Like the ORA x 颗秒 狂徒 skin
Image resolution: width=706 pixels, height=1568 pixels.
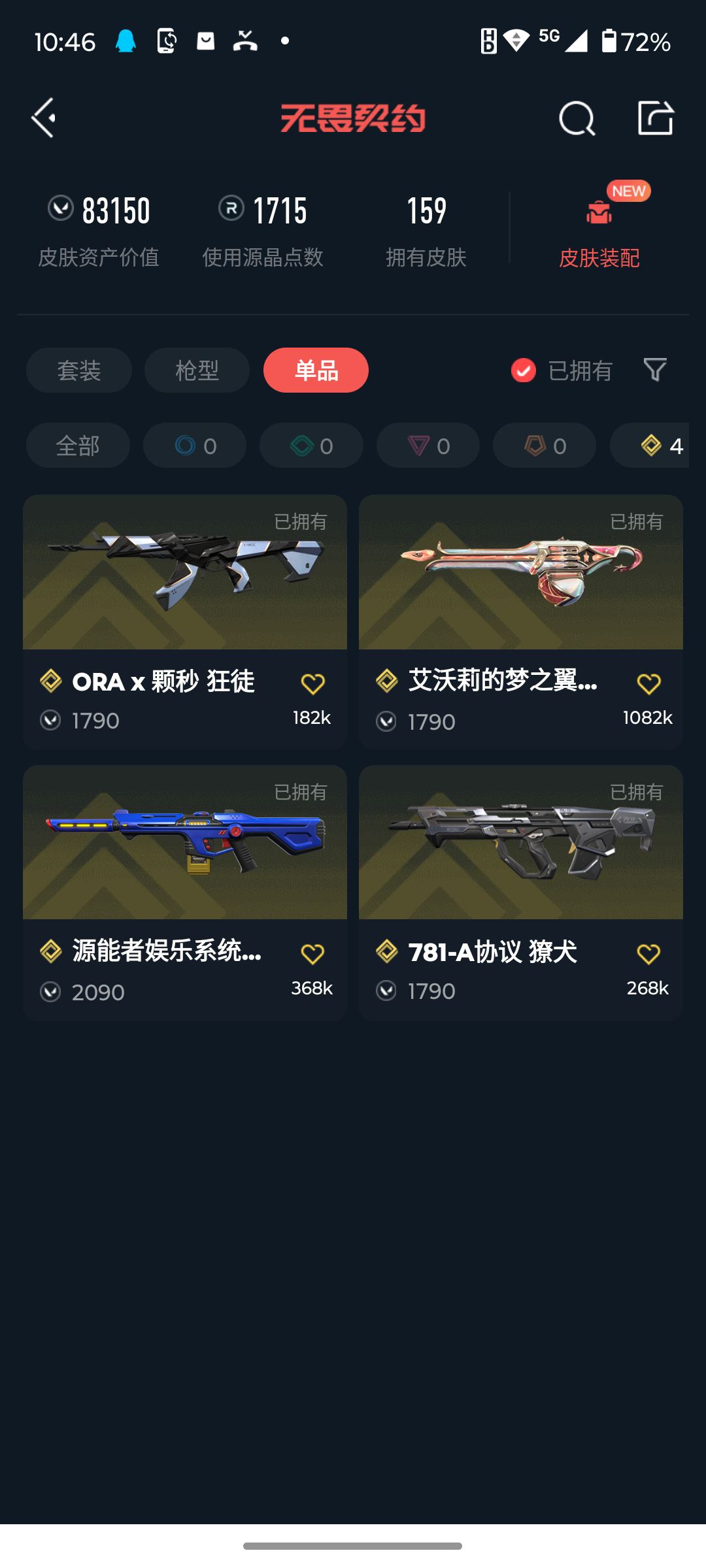312,684
